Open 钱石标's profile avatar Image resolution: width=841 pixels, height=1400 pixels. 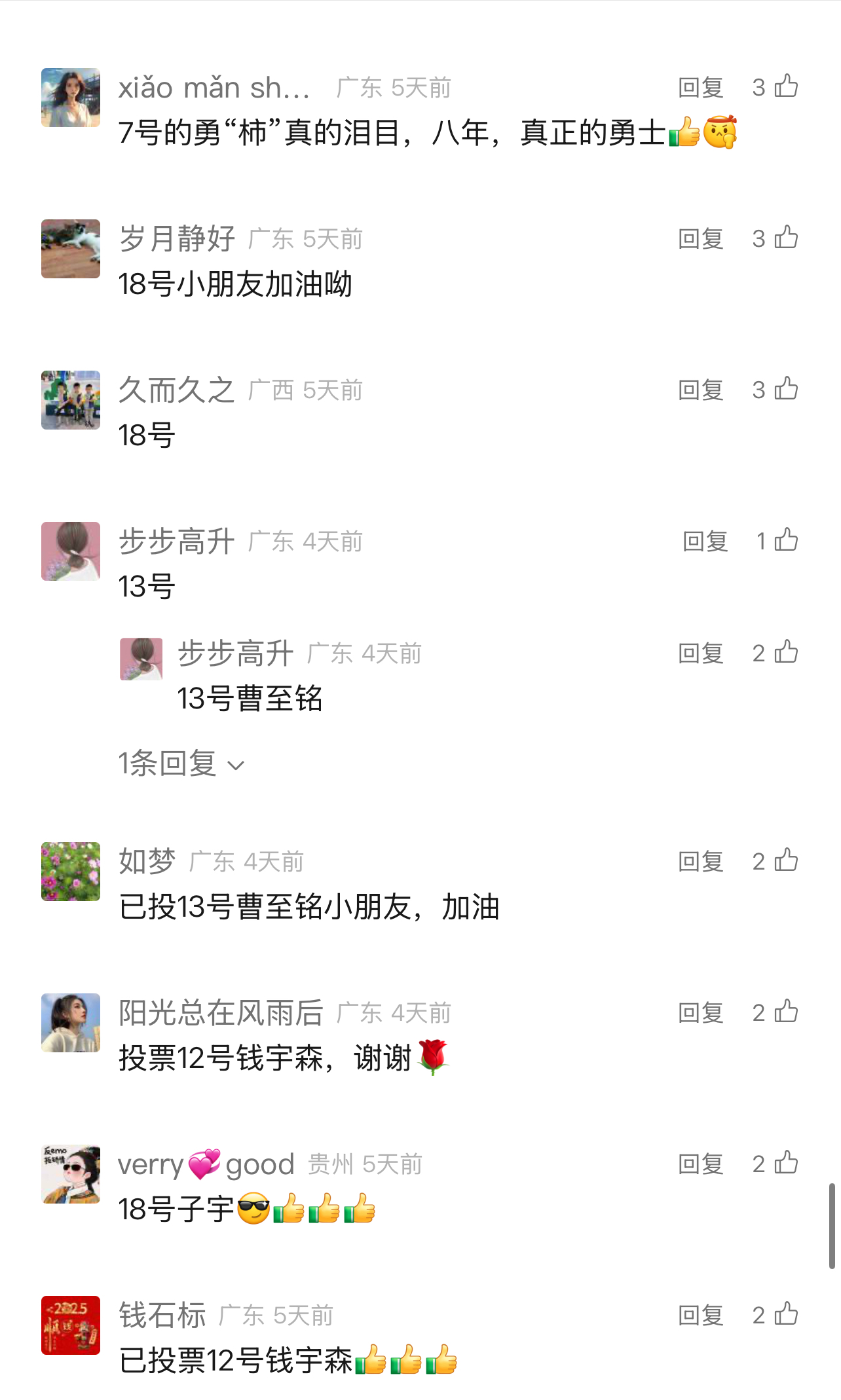[71, 1325]
